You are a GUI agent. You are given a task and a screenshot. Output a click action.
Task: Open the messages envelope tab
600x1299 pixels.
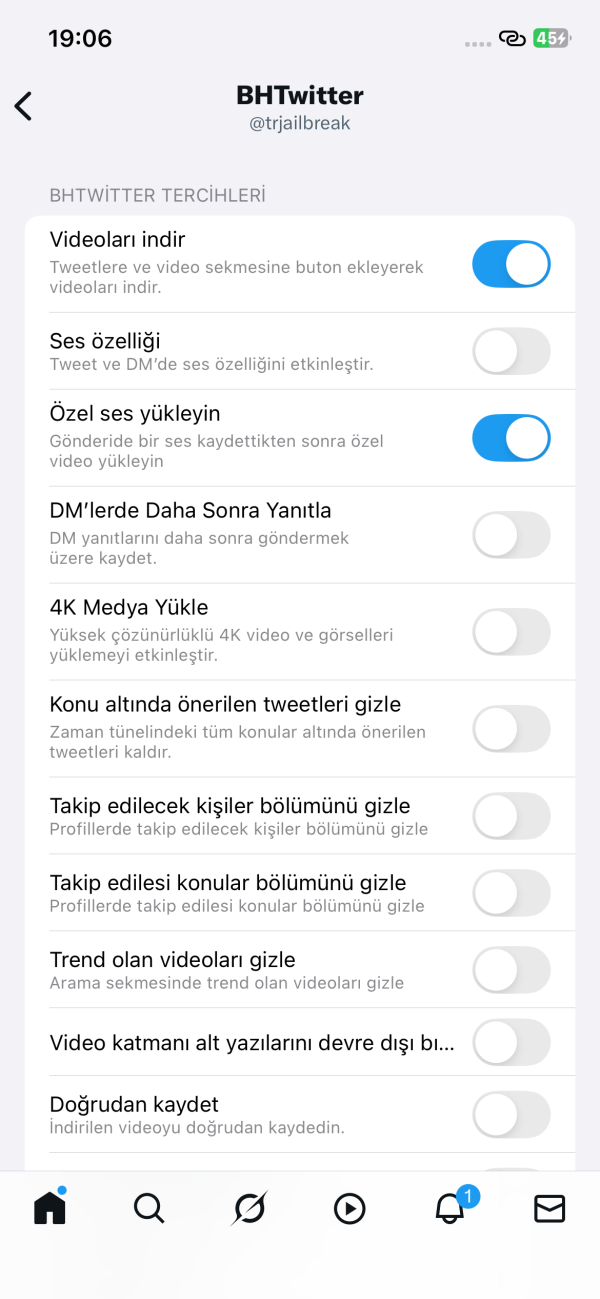pos(549,1209)
